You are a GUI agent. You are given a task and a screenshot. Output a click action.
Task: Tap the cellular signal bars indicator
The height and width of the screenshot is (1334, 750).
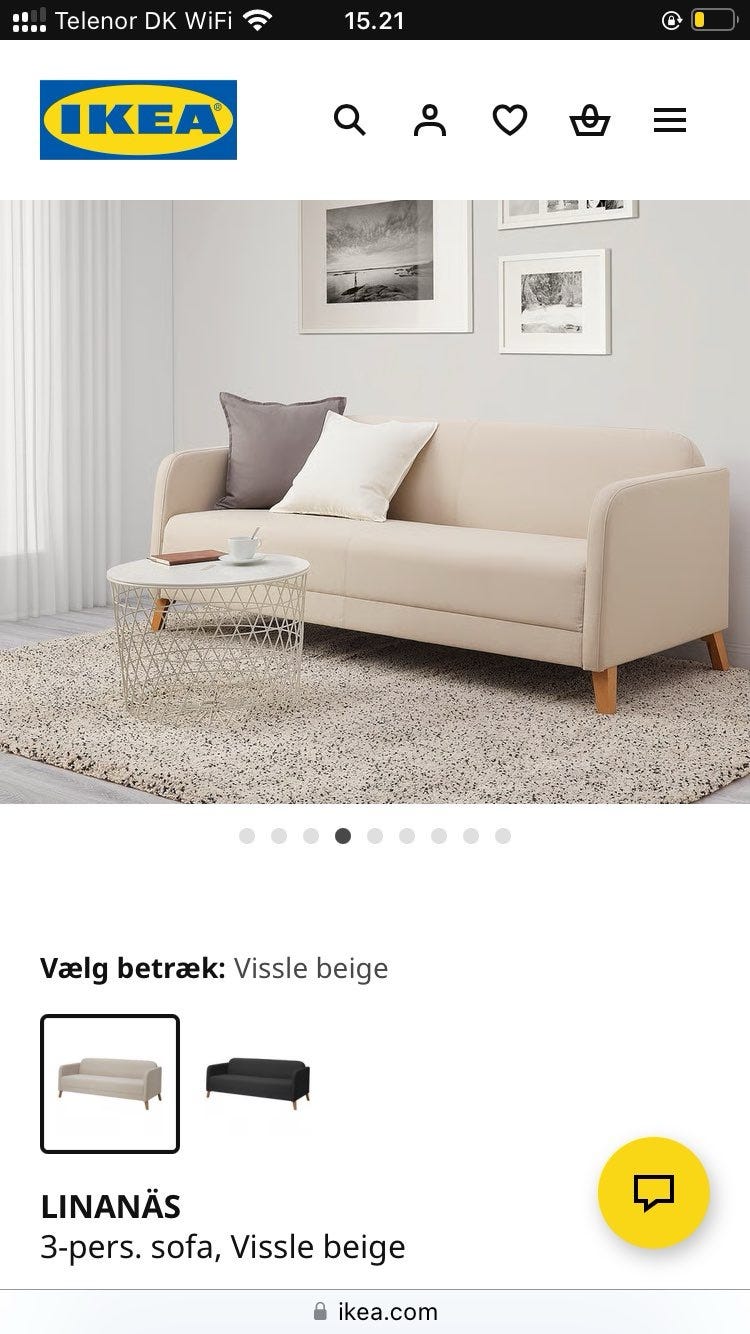point(29,18)
